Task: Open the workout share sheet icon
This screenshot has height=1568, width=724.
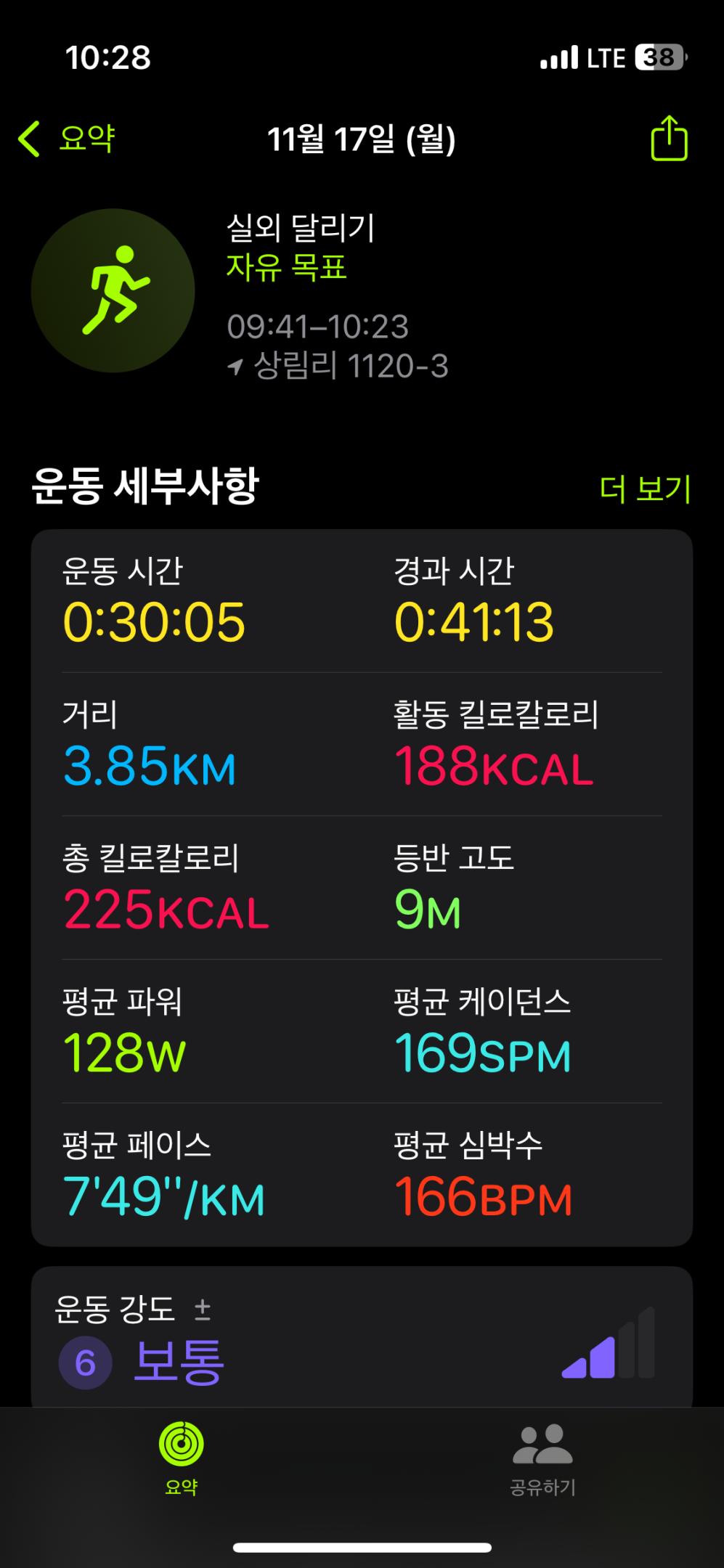Action: point(670,138)
